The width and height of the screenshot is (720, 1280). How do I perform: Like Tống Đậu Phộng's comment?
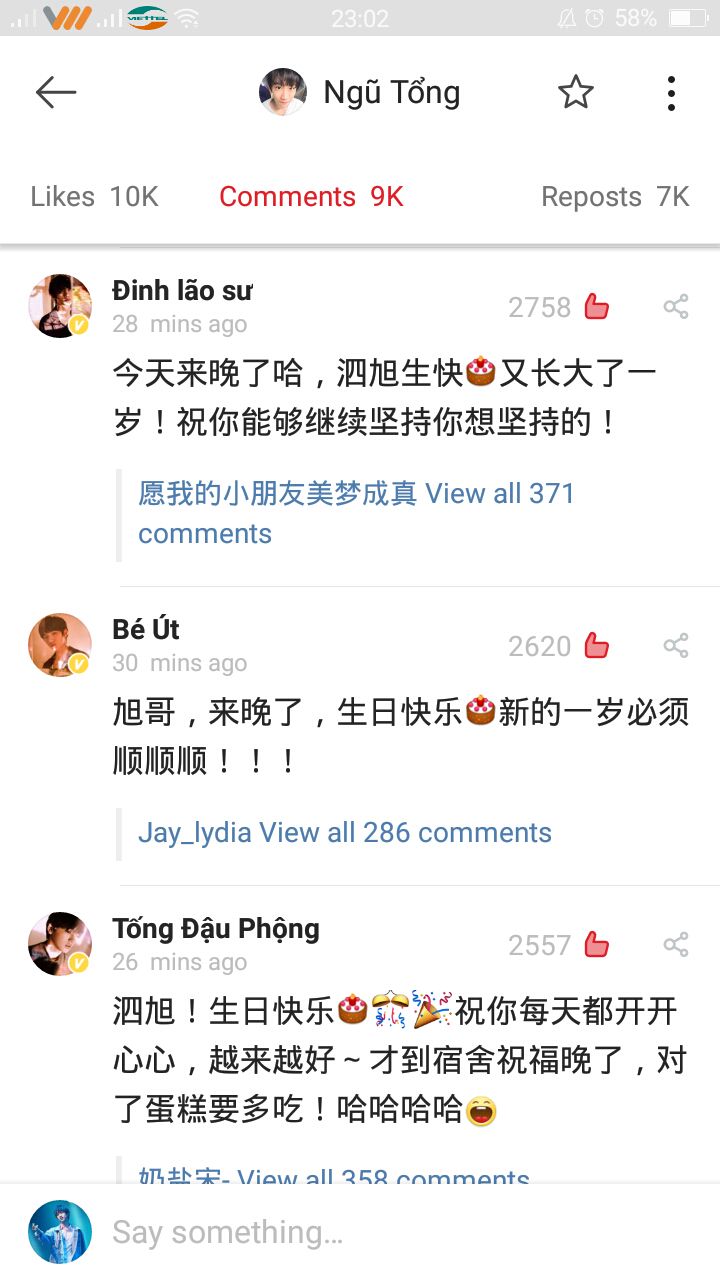click(x=597, y=945)
